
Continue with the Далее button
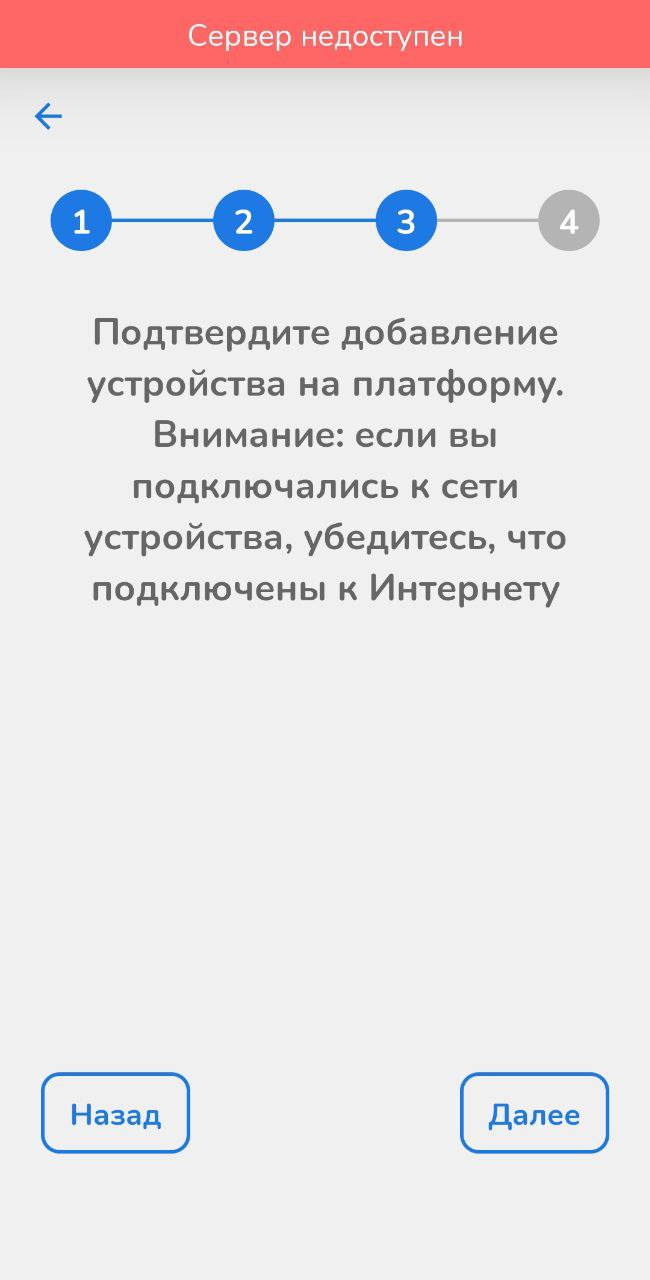tap(534, 1114)
